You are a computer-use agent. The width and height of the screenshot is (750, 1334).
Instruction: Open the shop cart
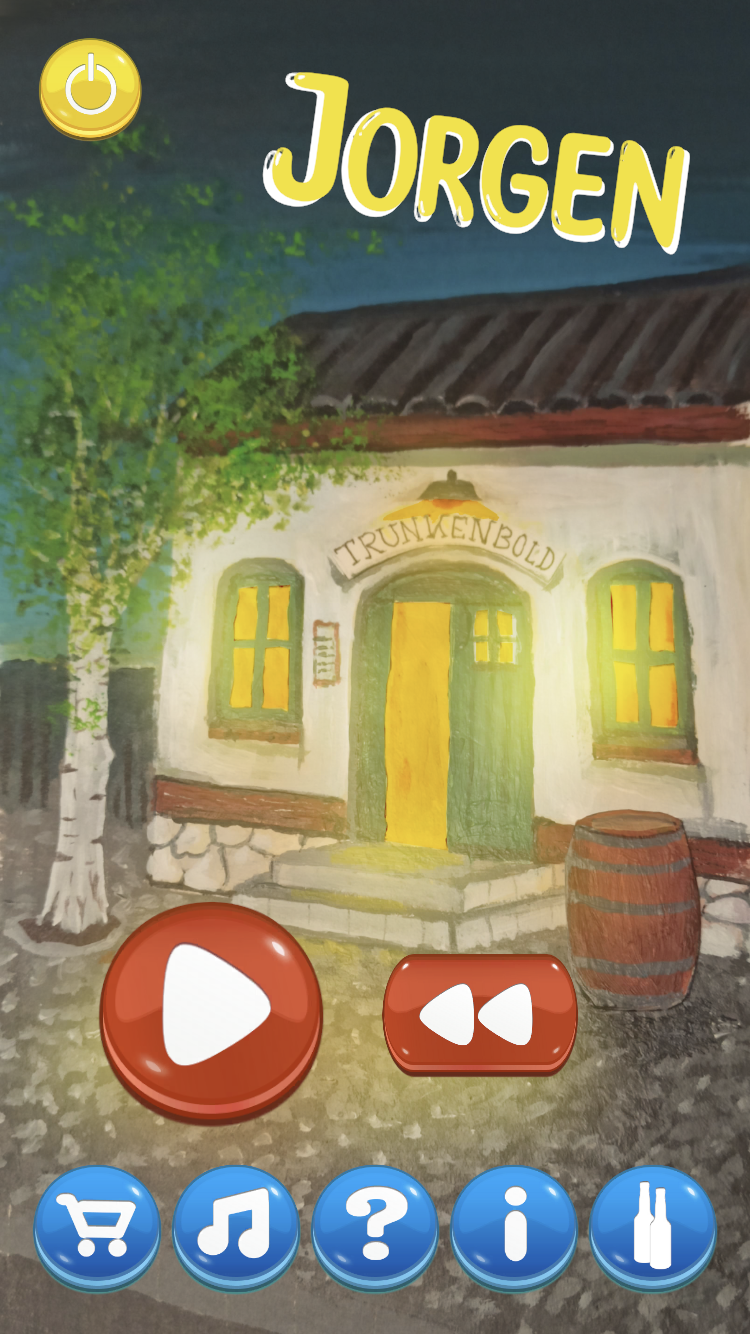(97, 1226)
